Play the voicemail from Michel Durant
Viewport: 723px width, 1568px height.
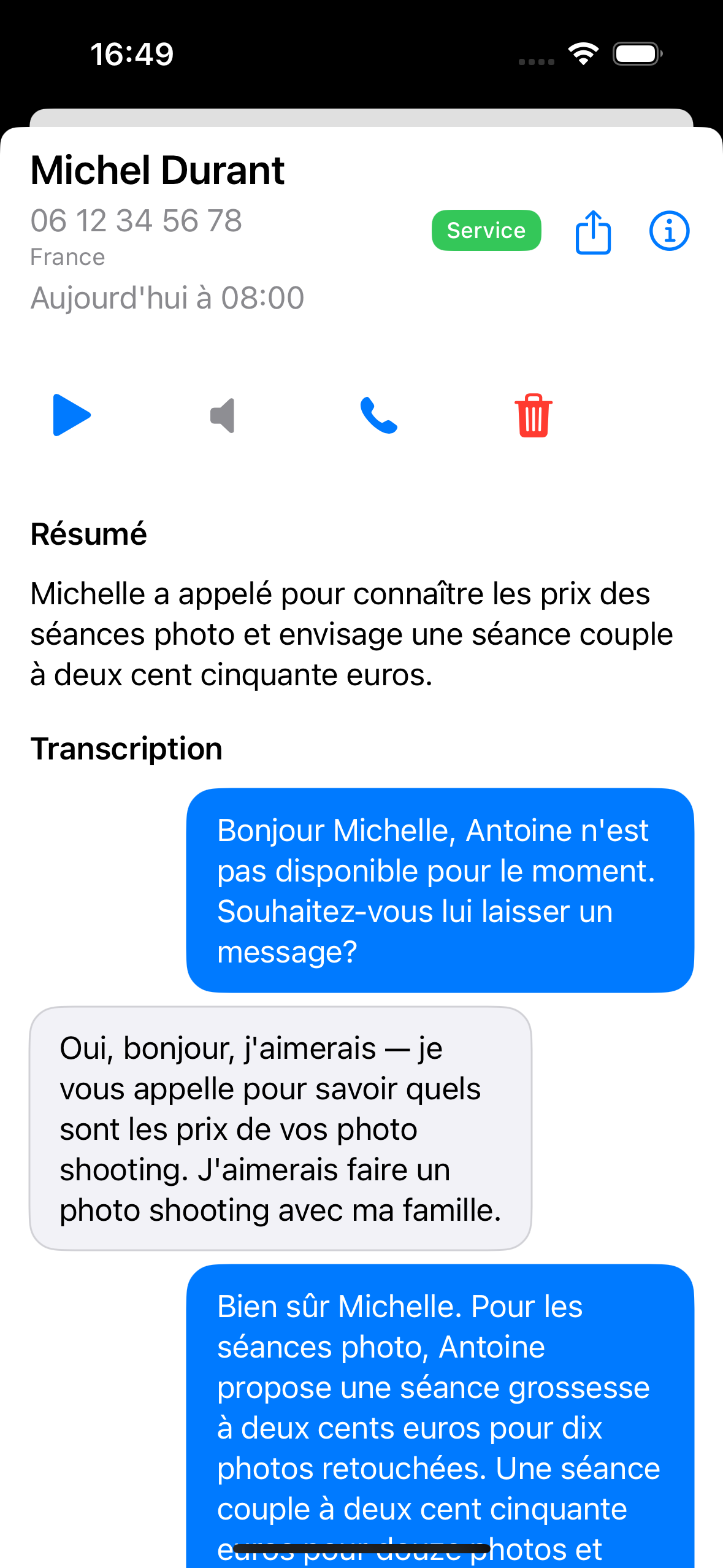pos(72,415)
